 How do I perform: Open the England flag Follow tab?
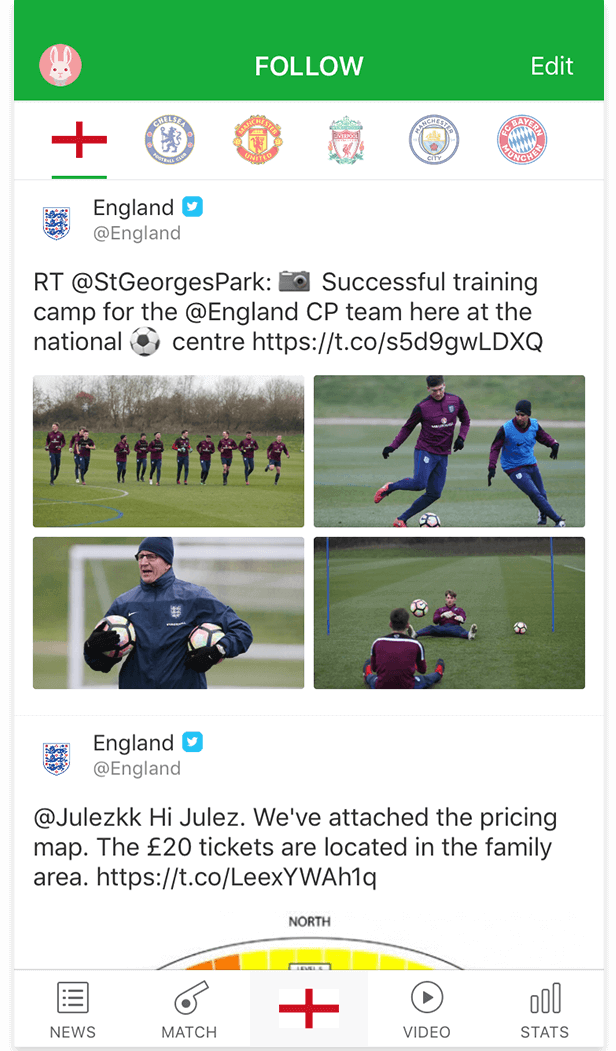click(309, 1008)
